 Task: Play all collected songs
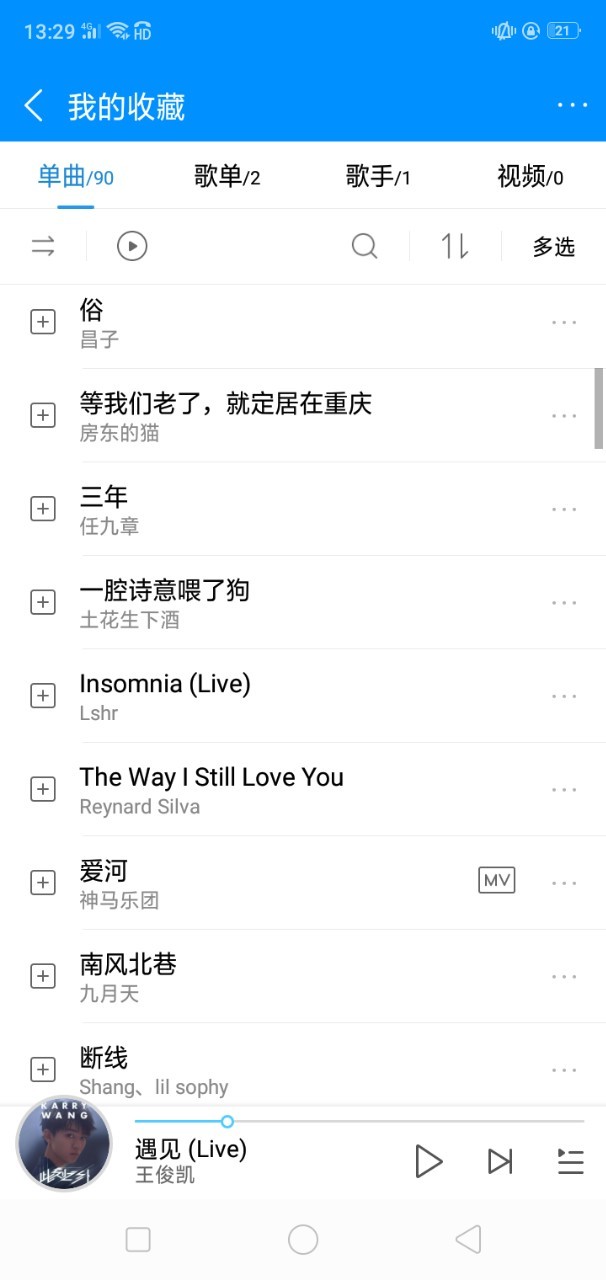(x=132, y=246)
